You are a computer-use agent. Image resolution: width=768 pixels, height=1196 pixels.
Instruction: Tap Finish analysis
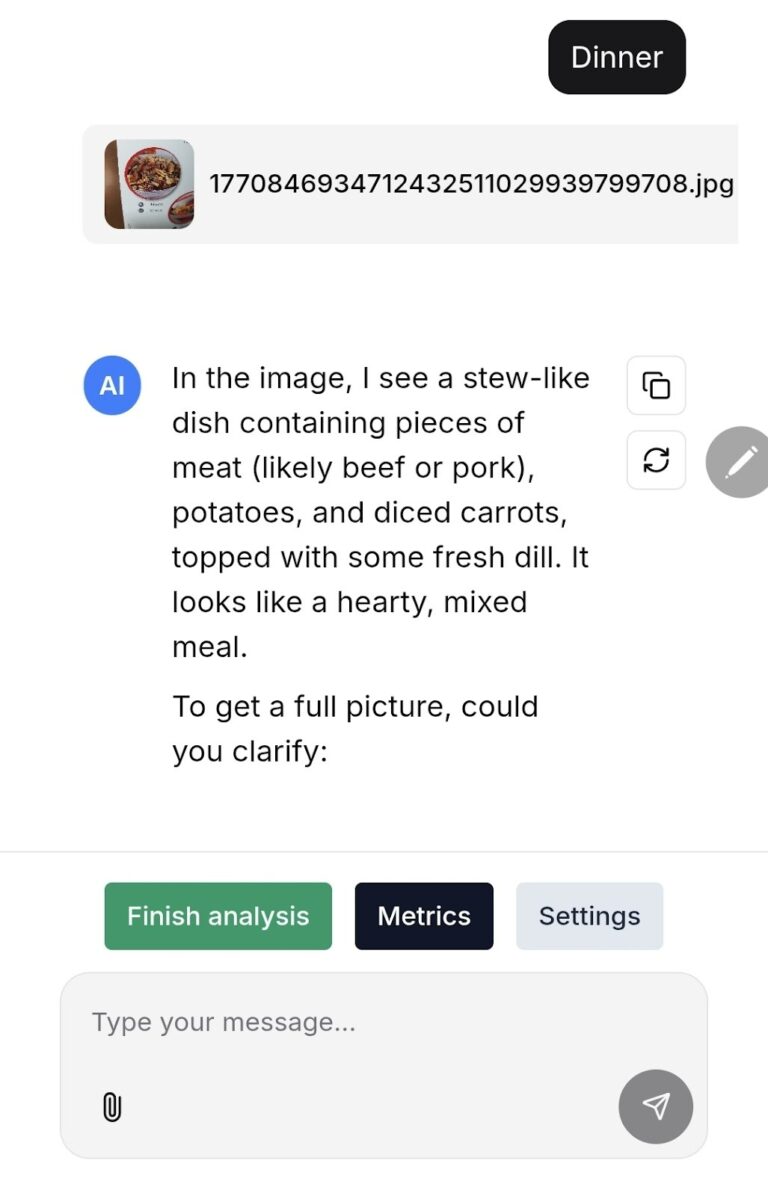(x=218, y=916)
